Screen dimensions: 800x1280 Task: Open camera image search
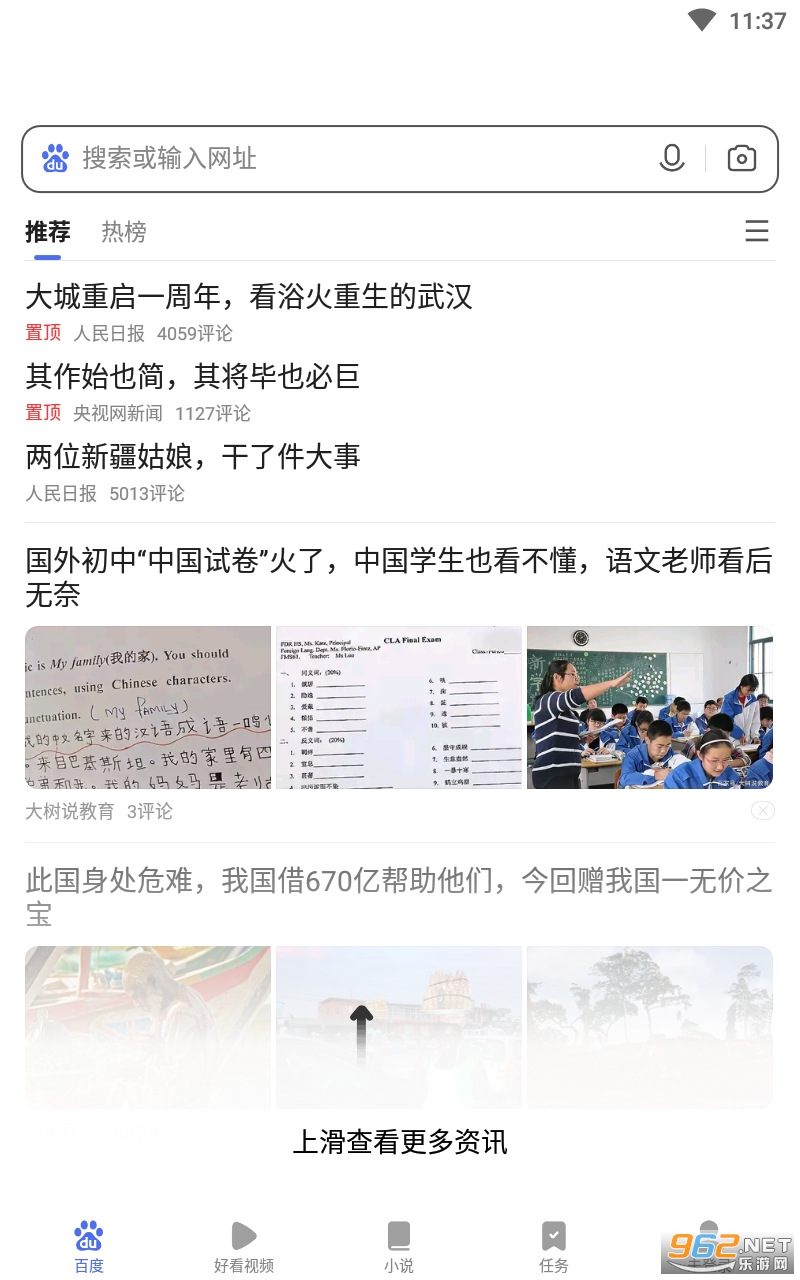[x=741, y=158]
